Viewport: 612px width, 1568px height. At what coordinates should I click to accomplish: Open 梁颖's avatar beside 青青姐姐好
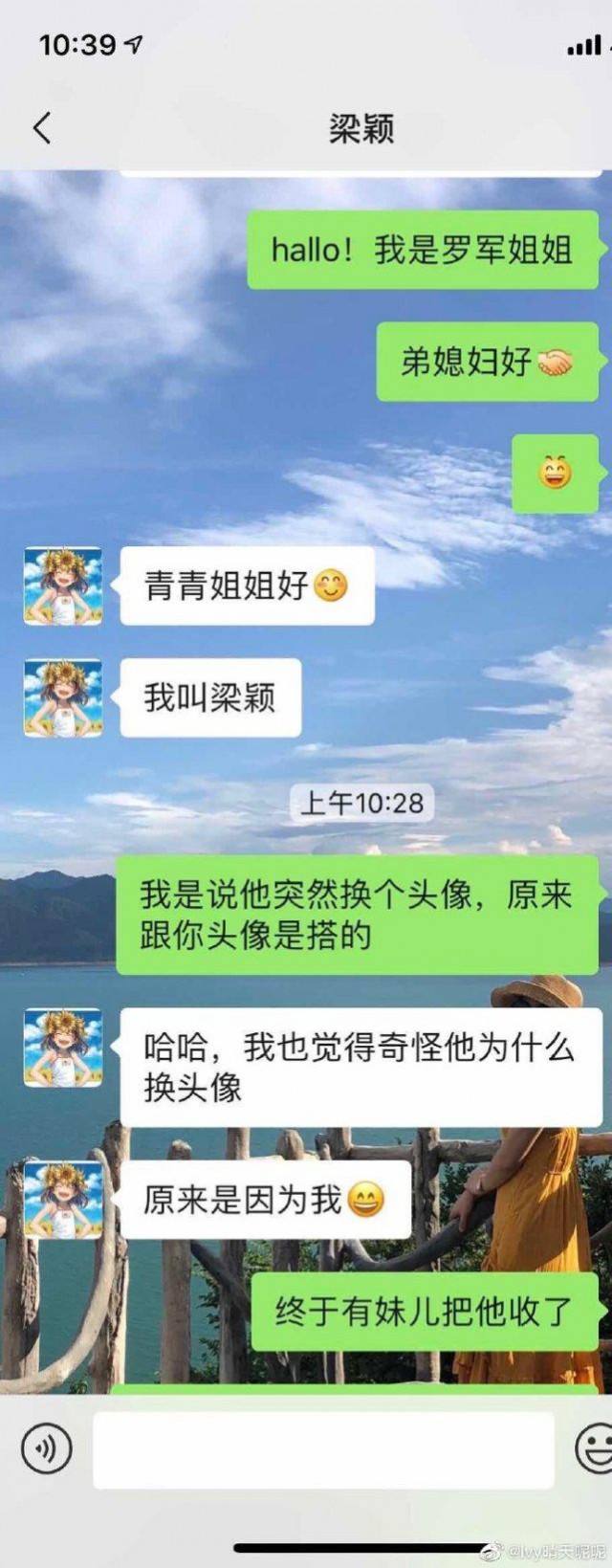[63, 586]
